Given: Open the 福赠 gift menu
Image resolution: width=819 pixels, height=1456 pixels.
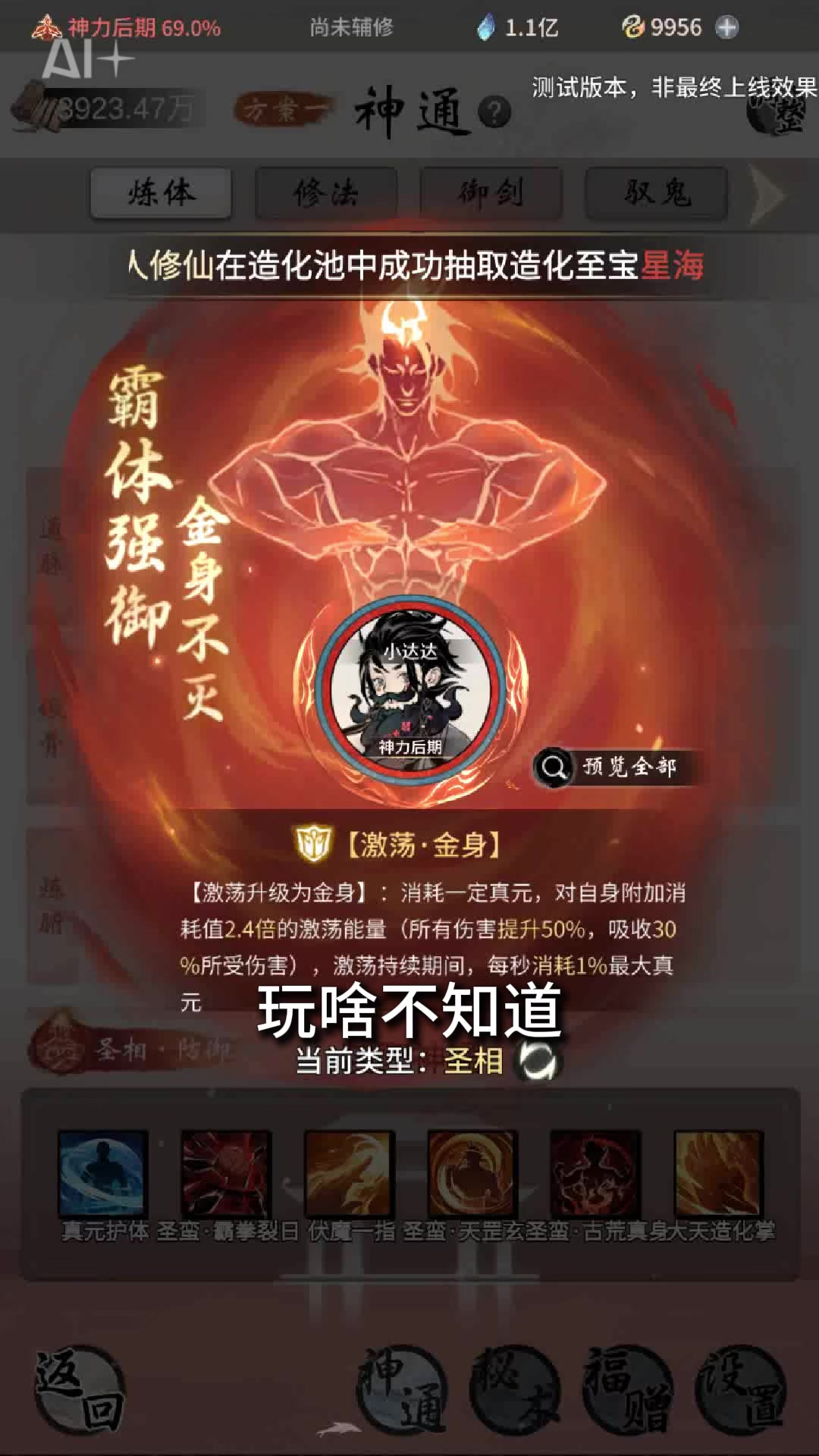Looking at the screenshot, I should click(x=628, y=1389).
